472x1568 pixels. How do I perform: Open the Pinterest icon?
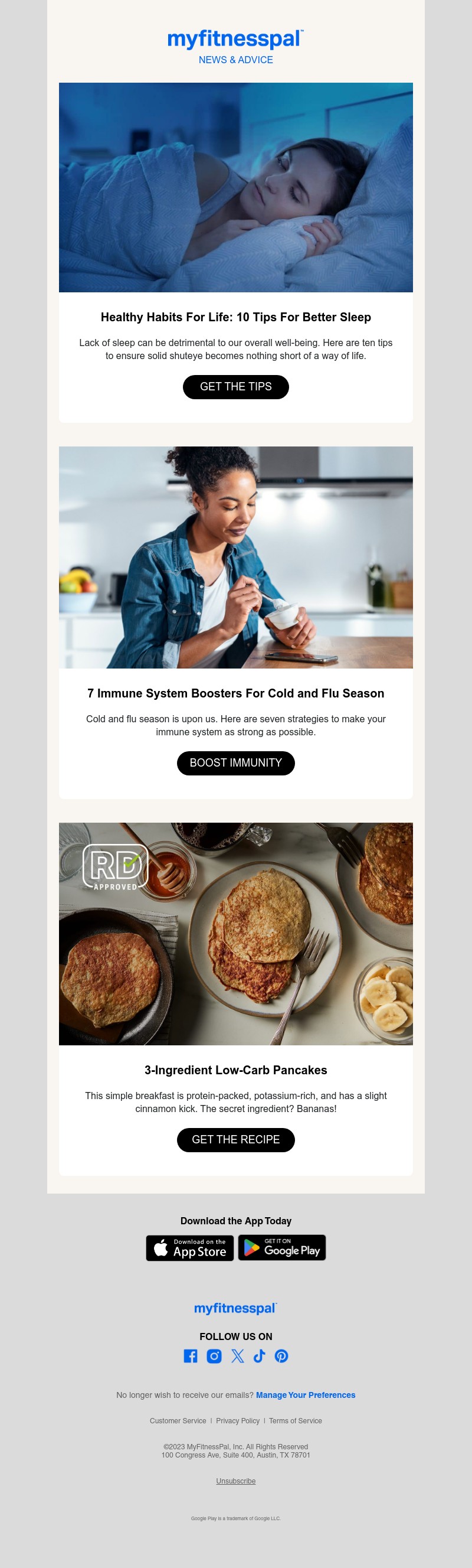click(x=281, y=1356)
